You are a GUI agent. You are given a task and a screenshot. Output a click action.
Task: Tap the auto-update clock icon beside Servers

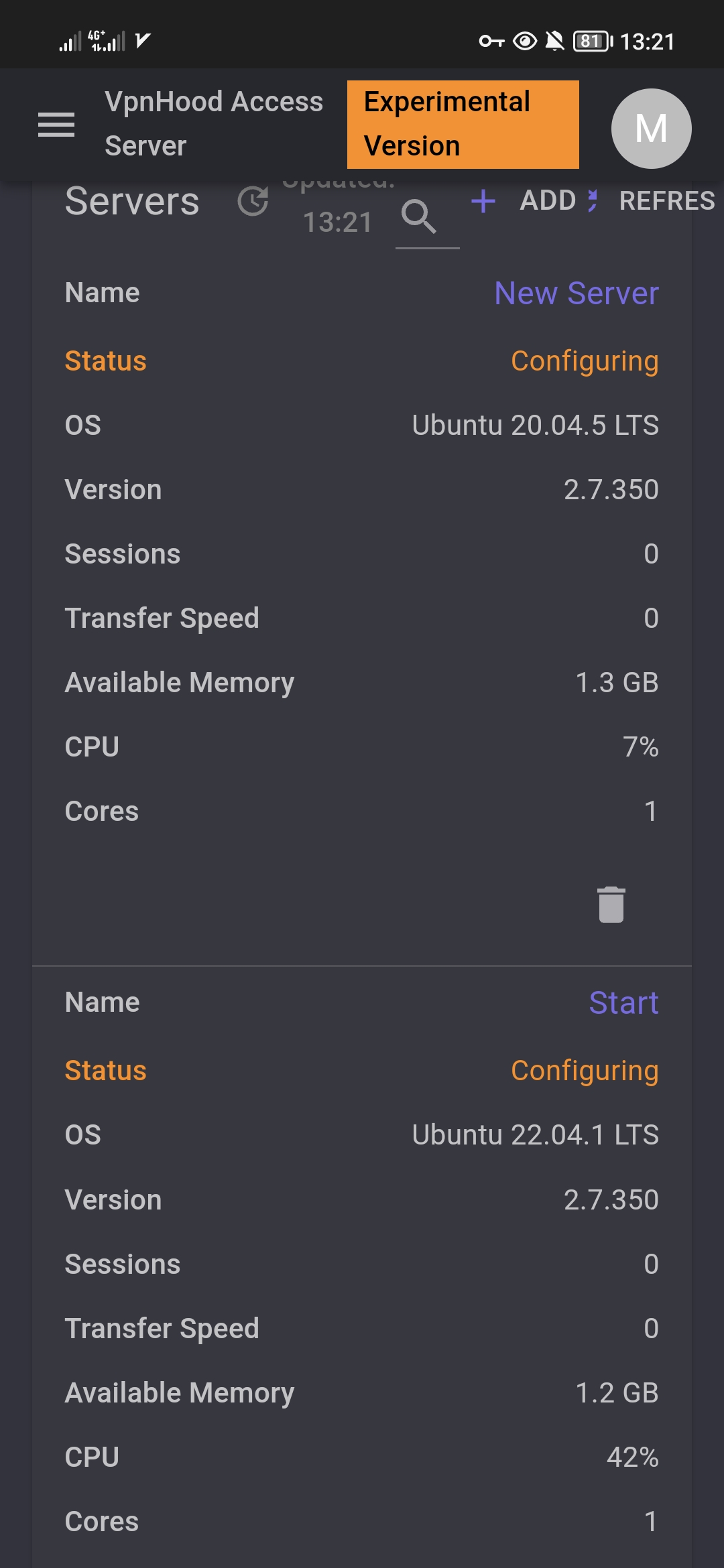[252, 201]
